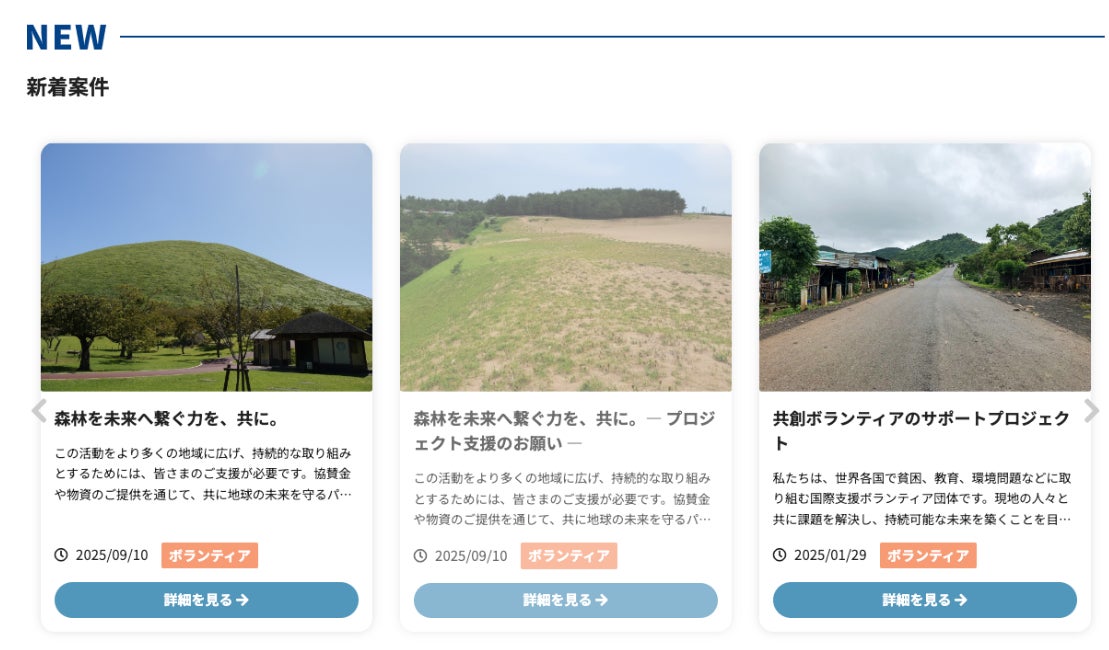Go to previous carousel slide
This screenshot has width=1109, height=650.
coord(39,410)
